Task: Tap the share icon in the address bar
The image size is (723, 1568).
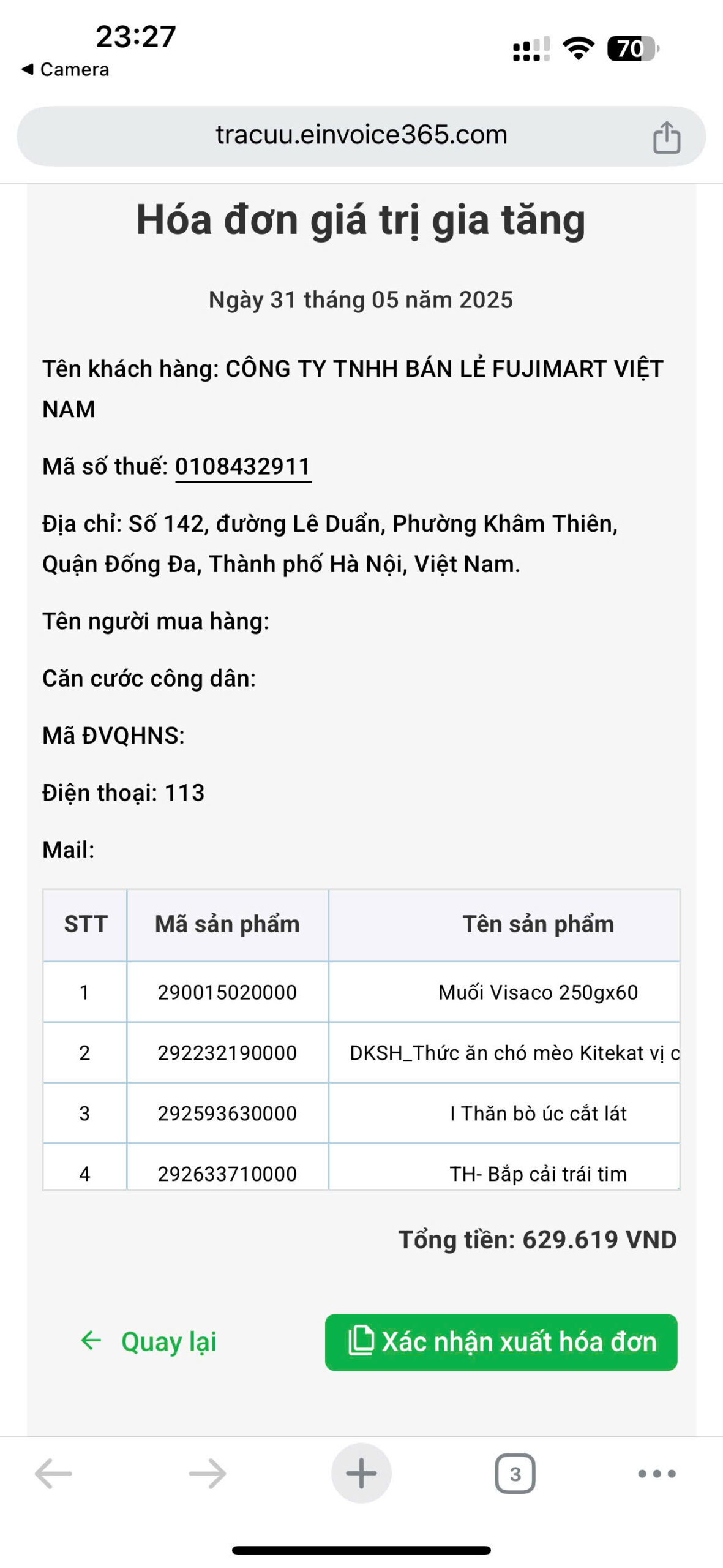Action: [x=666, y=137]
